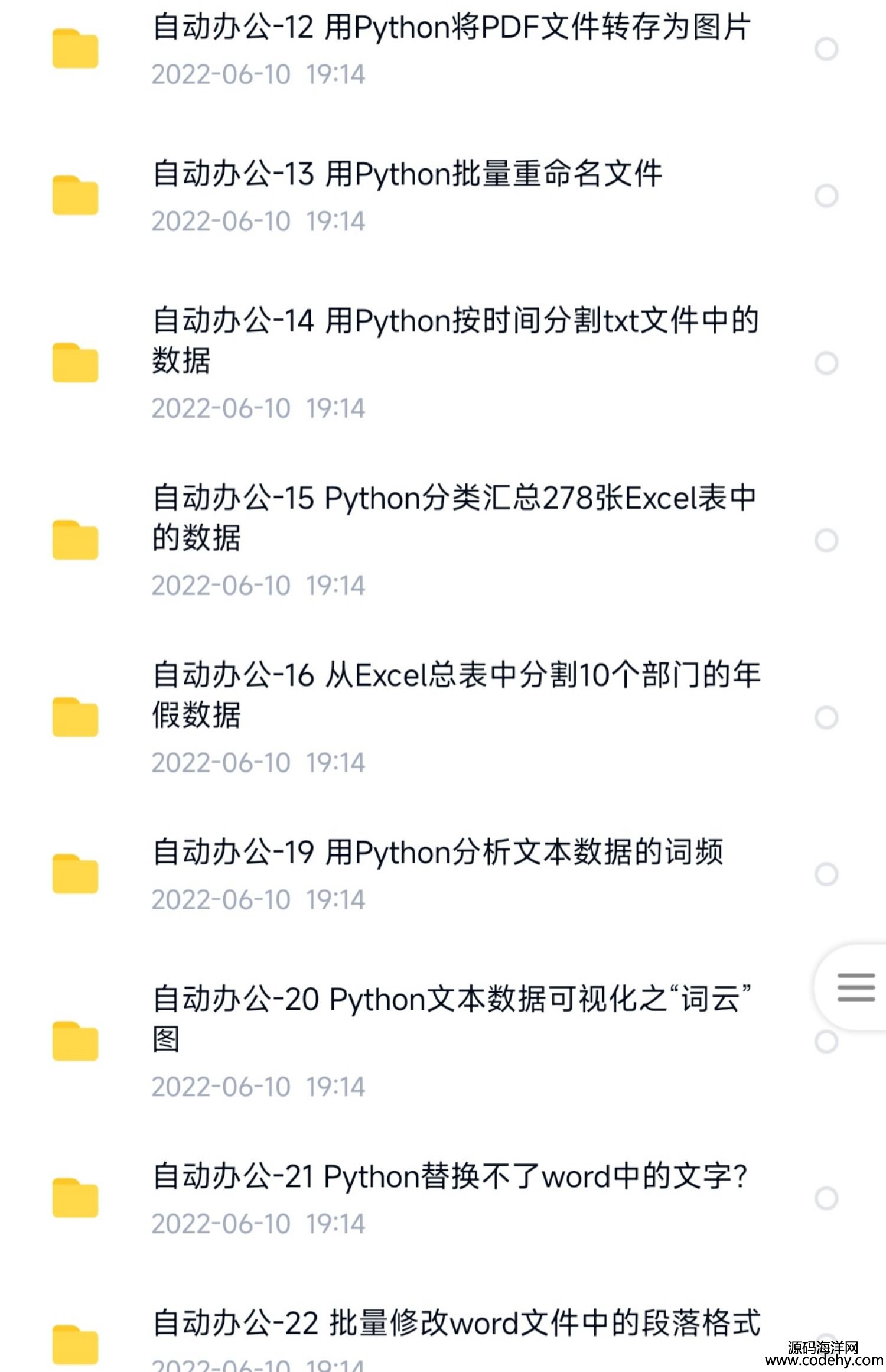Tick the selection circle for 自动办公-13

[x=826, y=196]
